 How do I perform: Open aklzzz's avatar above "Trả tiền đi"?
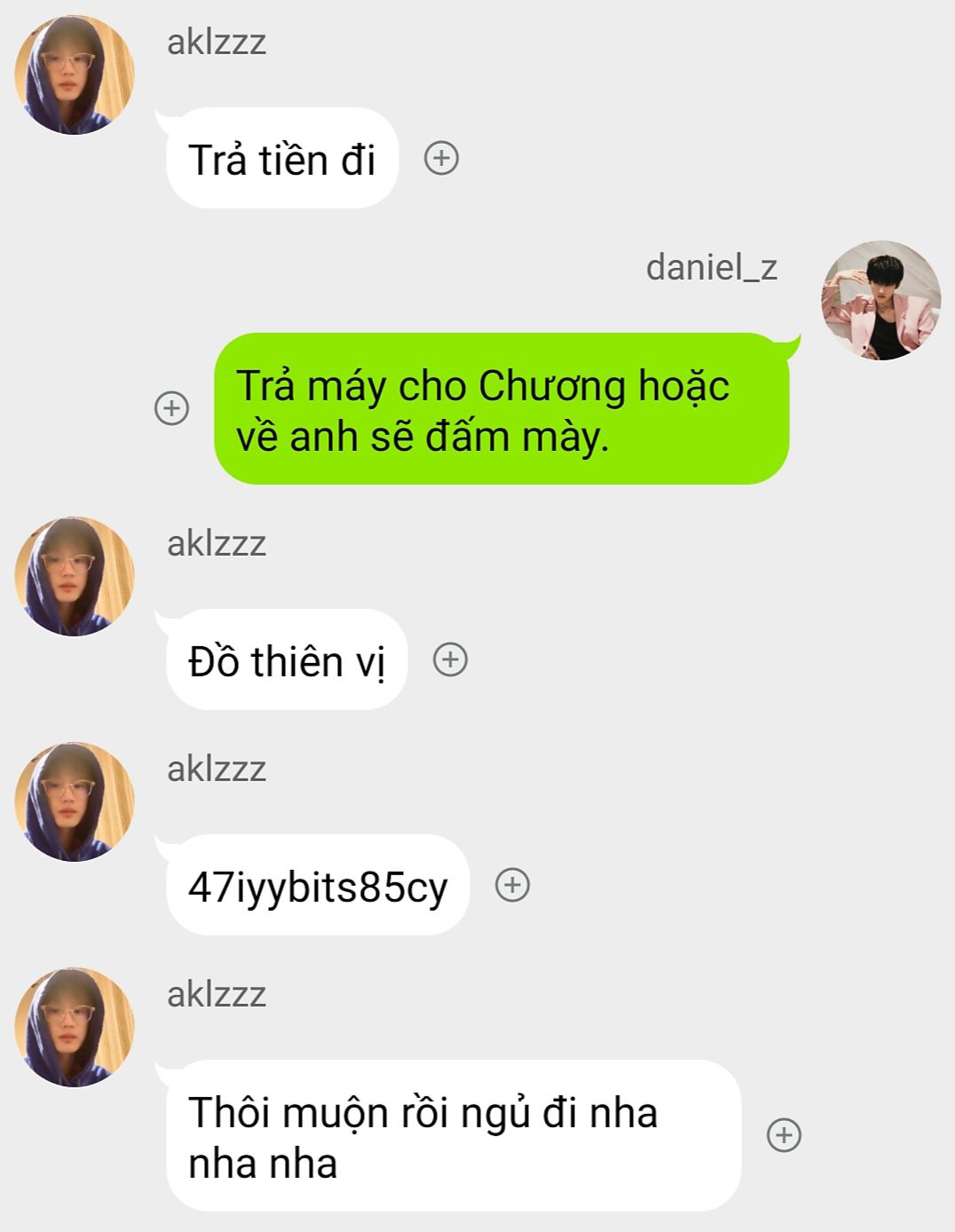75,75
